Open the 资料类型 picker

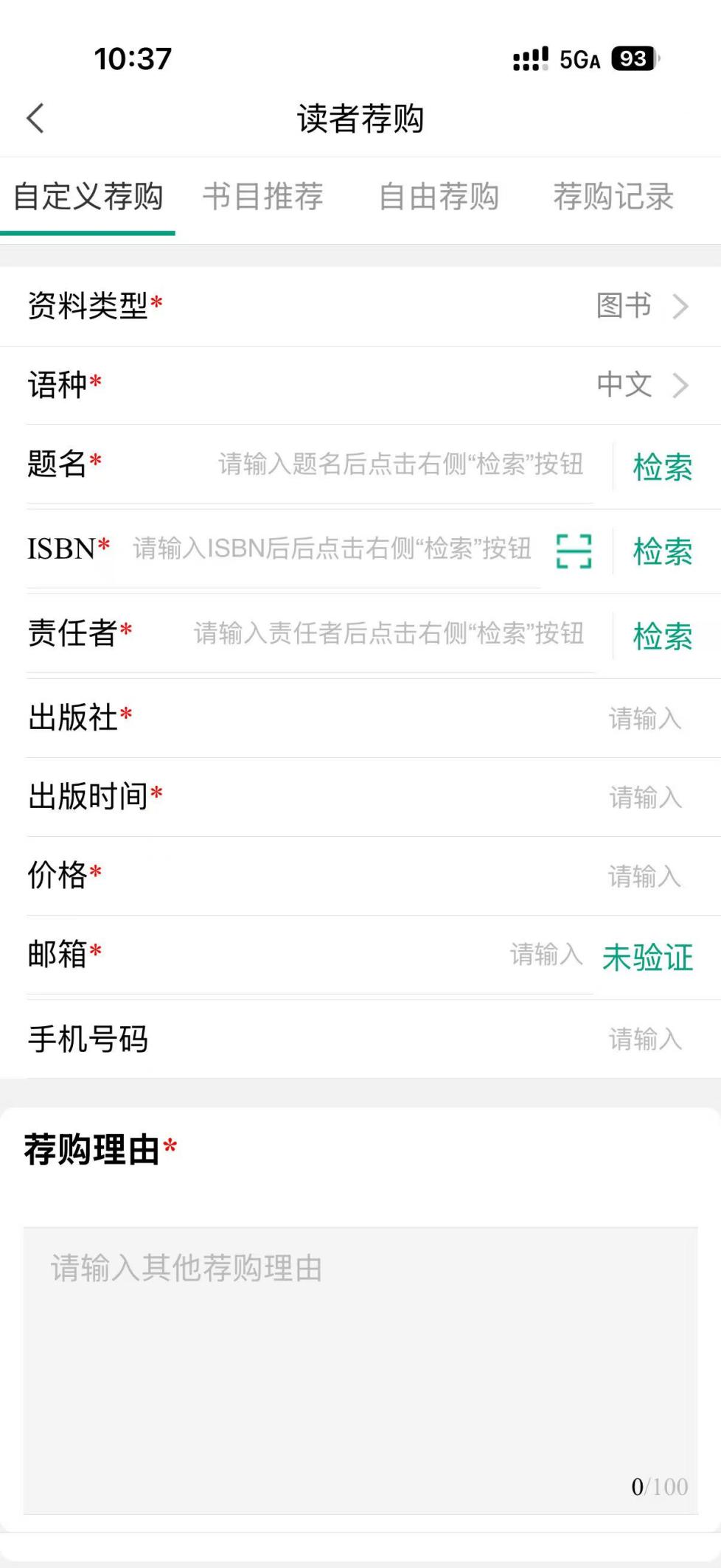641,305
